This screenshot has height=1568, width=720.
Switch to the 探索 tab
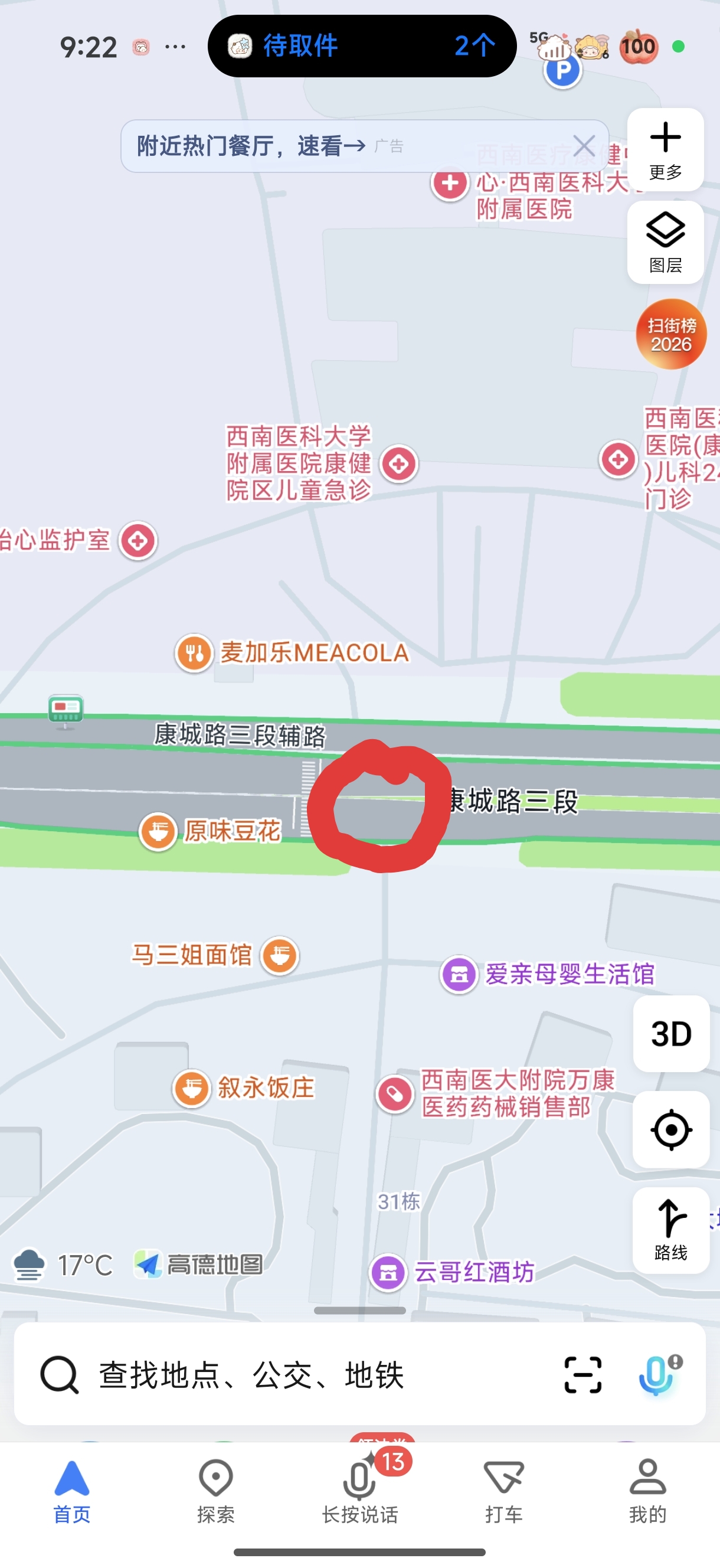pyautogui.click(x=216, y=1490)
